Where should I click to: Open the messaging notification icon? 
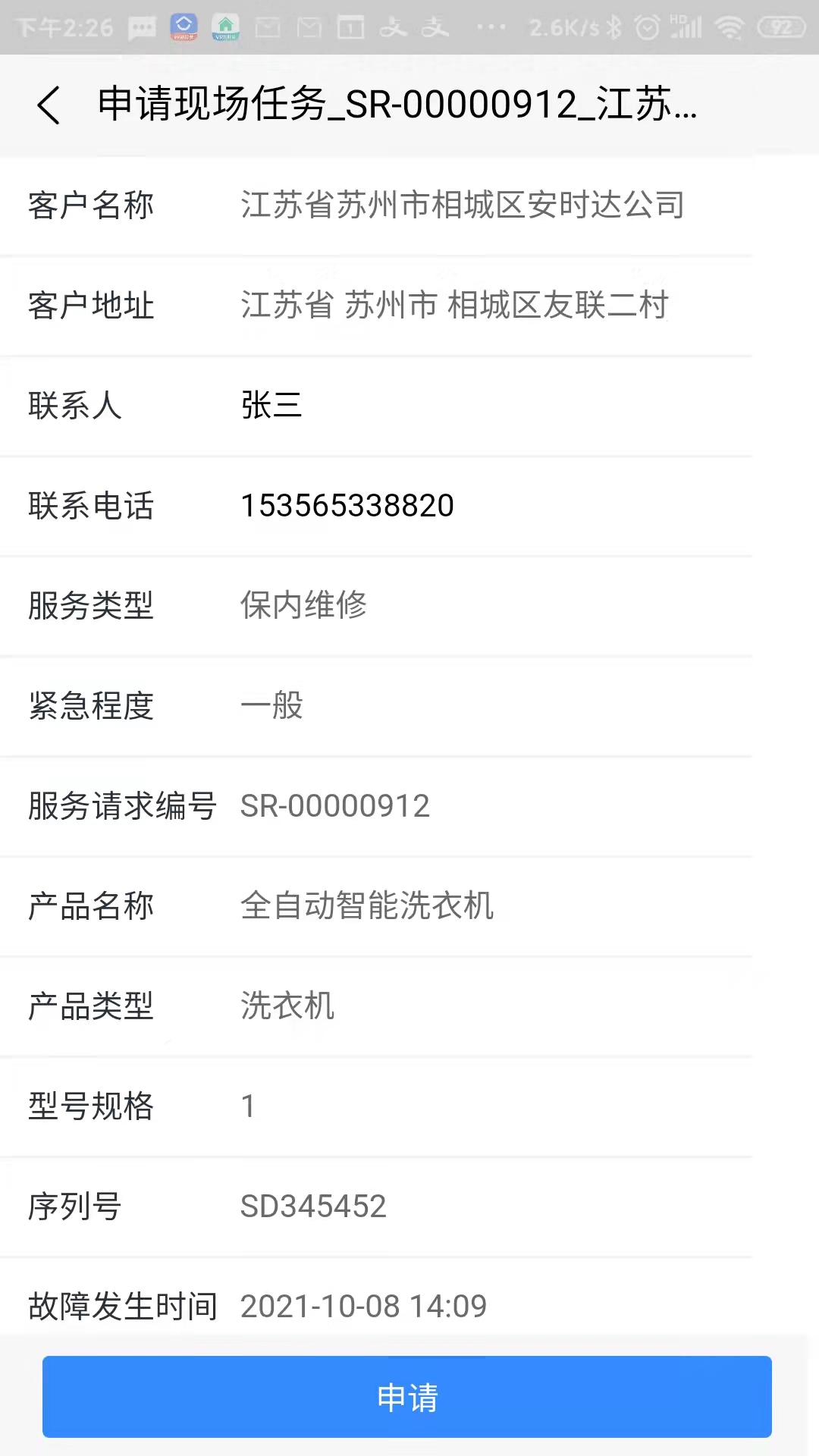click(x=141, y=27)
